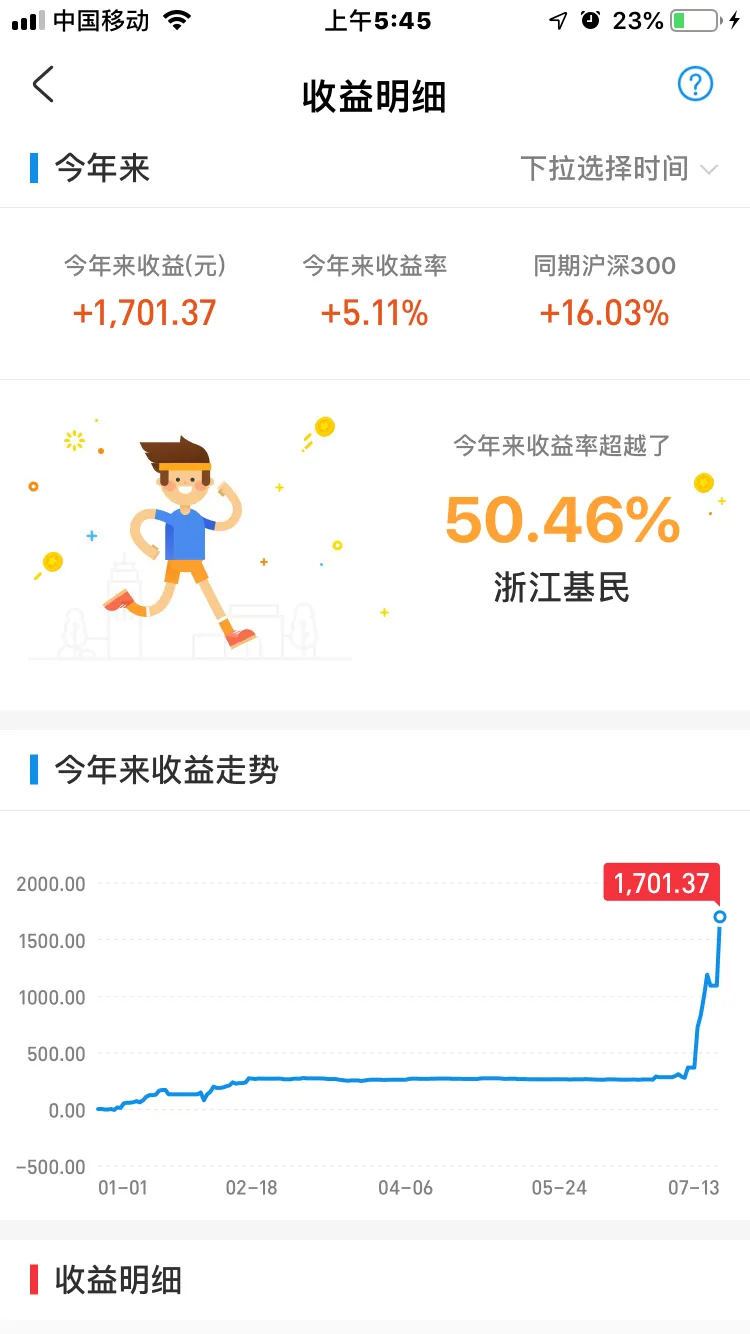Image resolution: width=750 pixels, height=1334 pixels.
Task: Tap the back arrow to leave 收益明细
Action: (x=42, y=85)
